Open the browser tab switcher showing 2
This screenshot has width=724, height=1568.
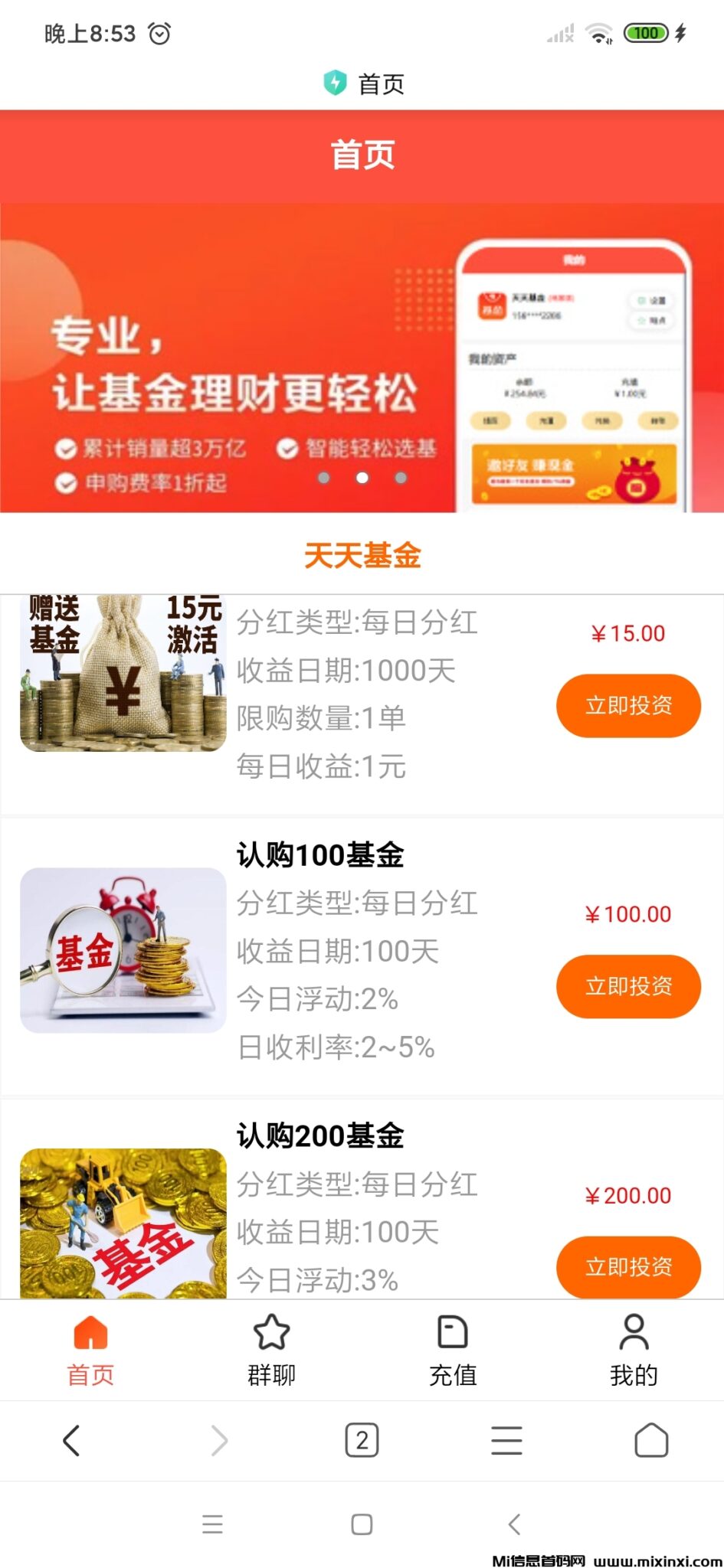pyautogui.click(x=362, y=1440)
